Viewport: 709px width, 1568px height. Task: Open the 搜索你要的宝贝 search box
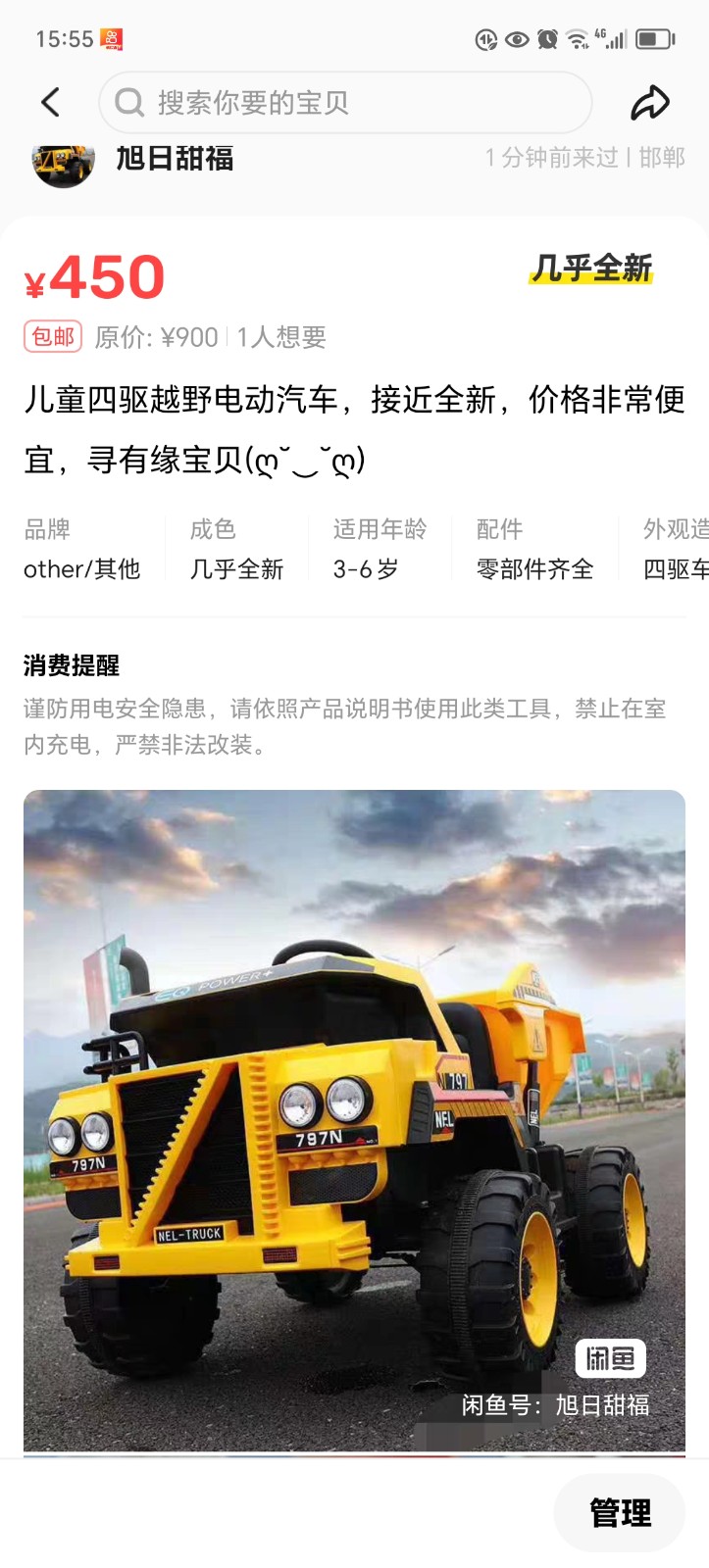click(345, 102)
